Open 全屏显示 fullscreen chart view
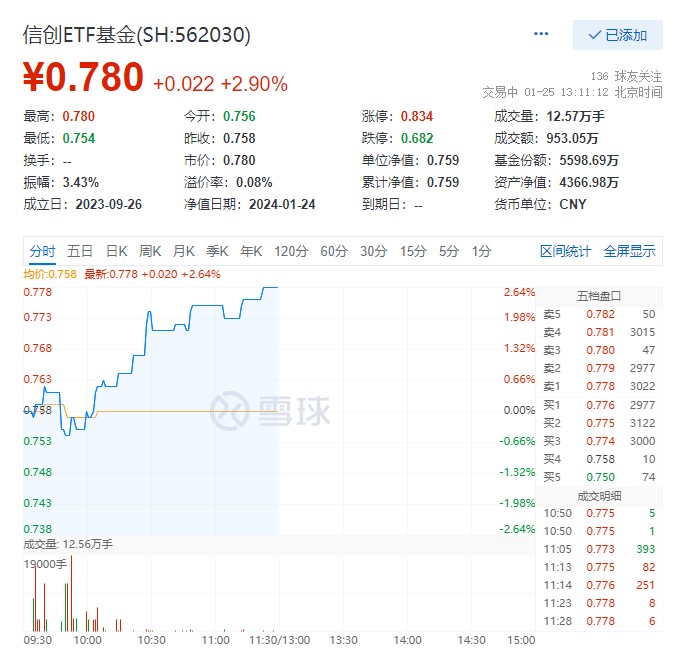The width and height of the screenshot is (682, 666). [629, 251]
